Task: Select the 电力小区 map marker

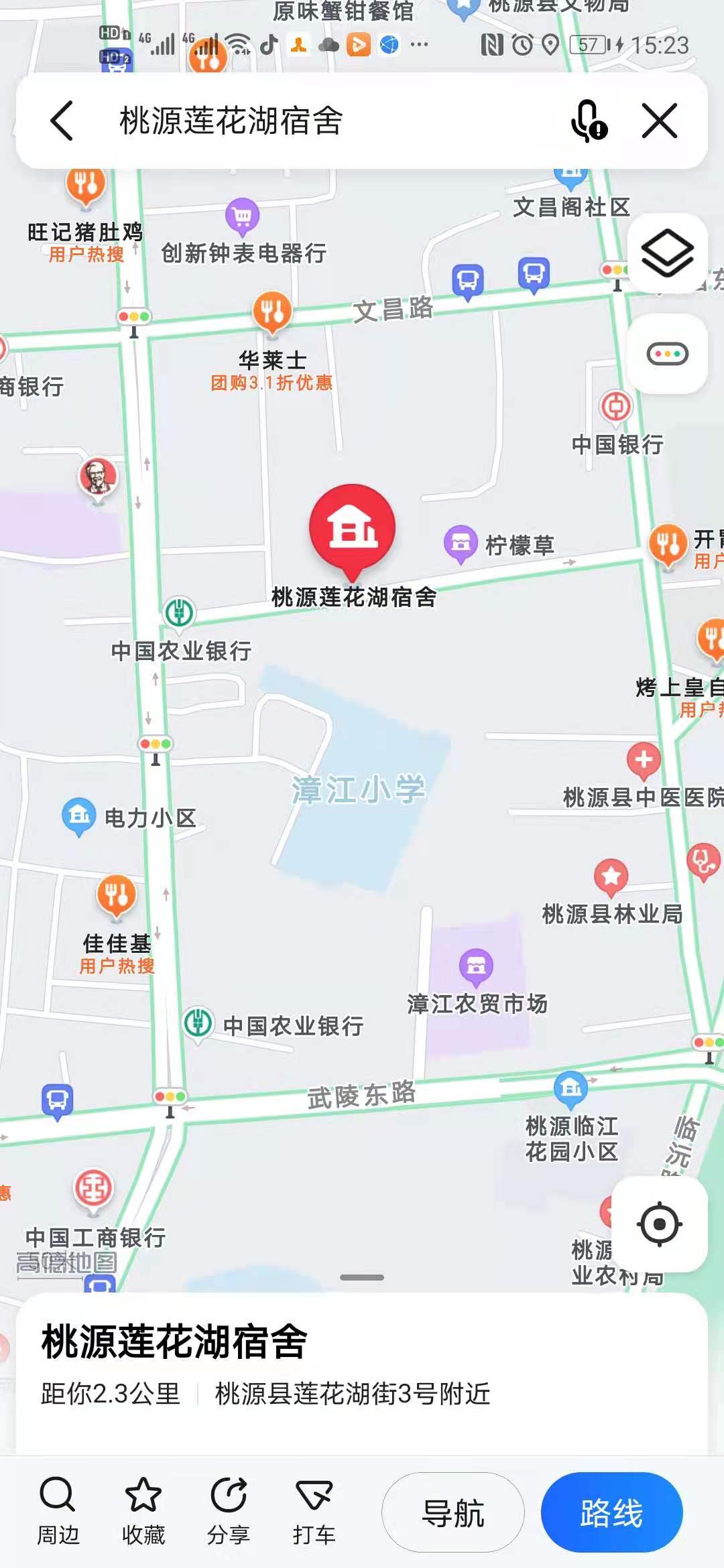Action: click(79, 815)
